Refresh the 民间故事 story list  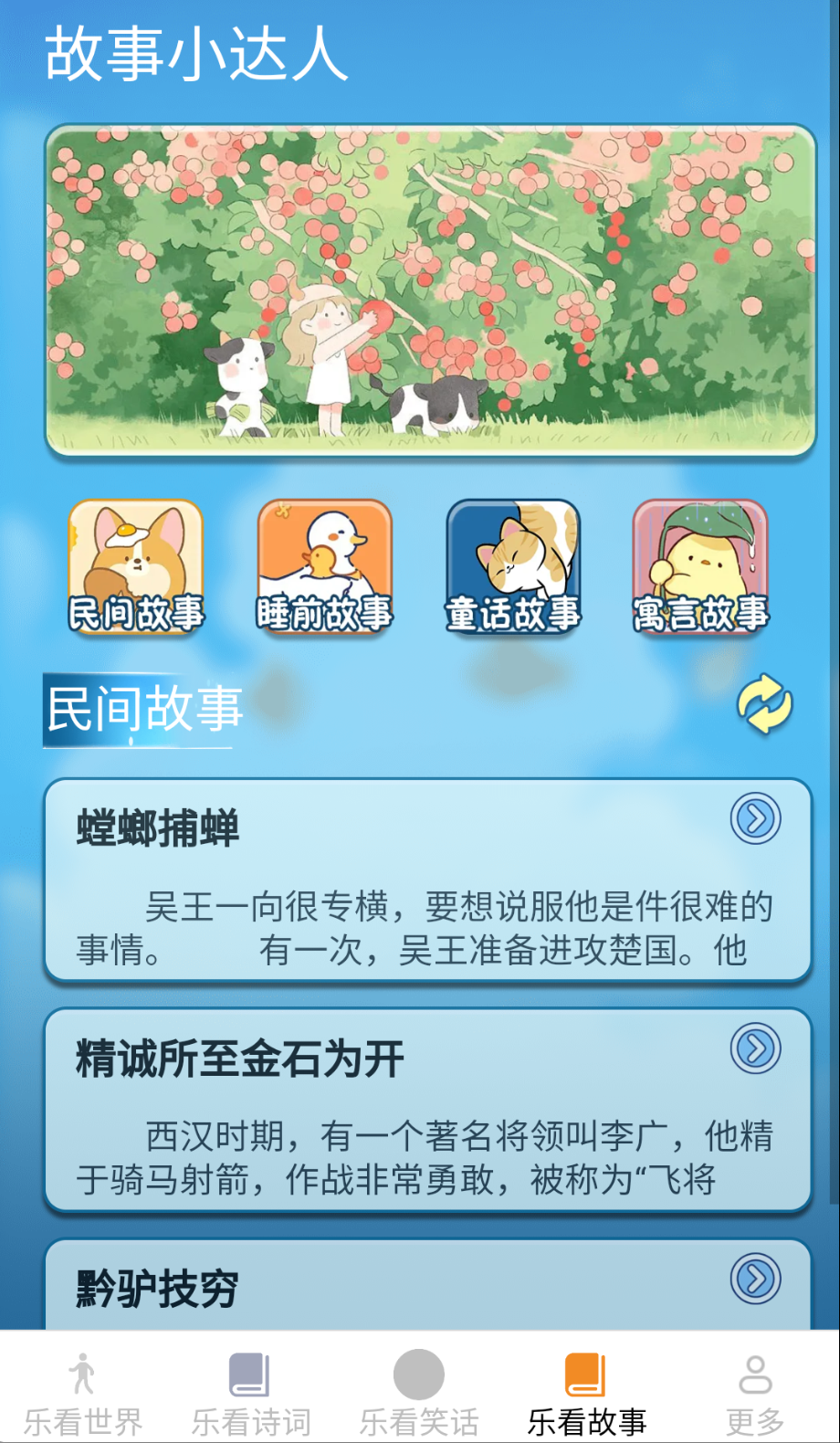click(764, 704)
